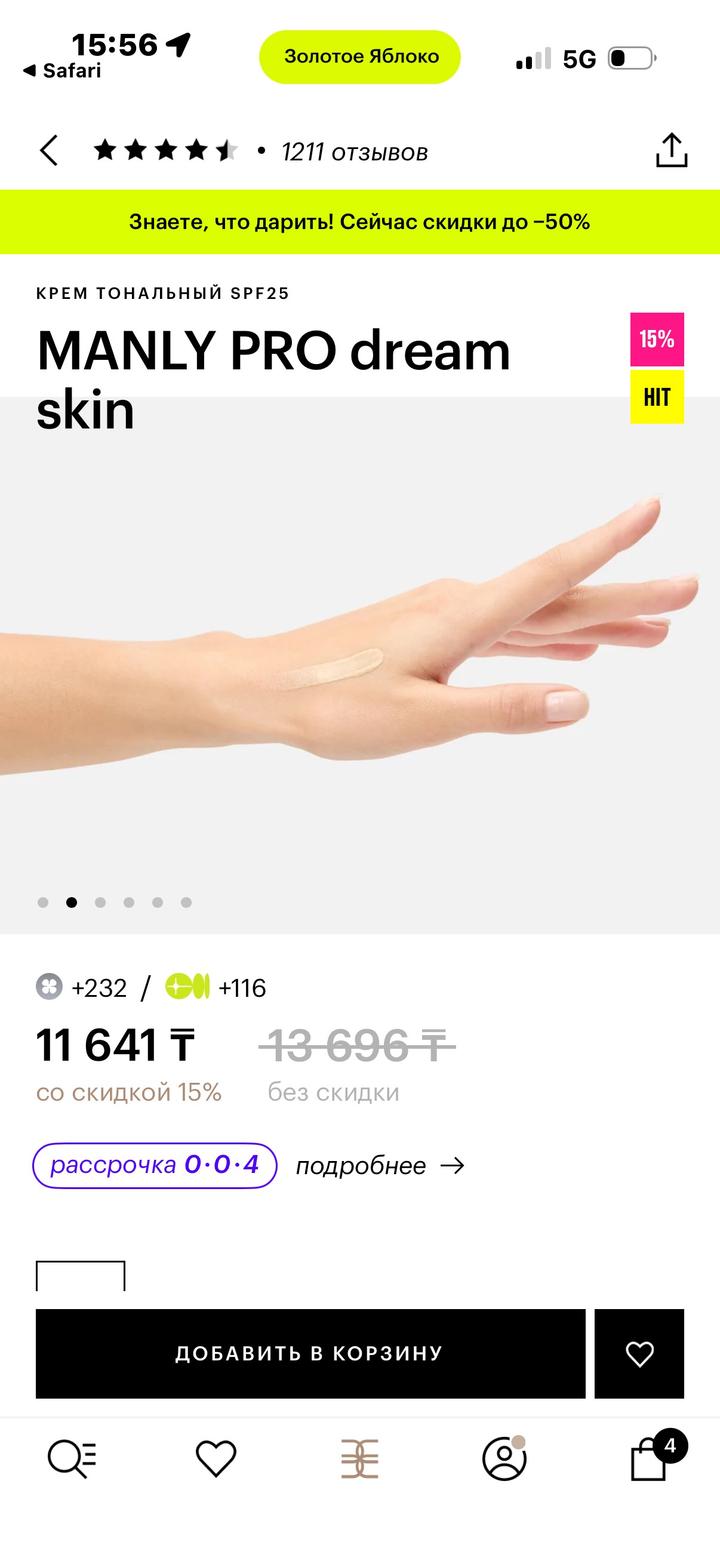
Task: Open the 1211 отзывов reviews
Action: pos(354,152)
